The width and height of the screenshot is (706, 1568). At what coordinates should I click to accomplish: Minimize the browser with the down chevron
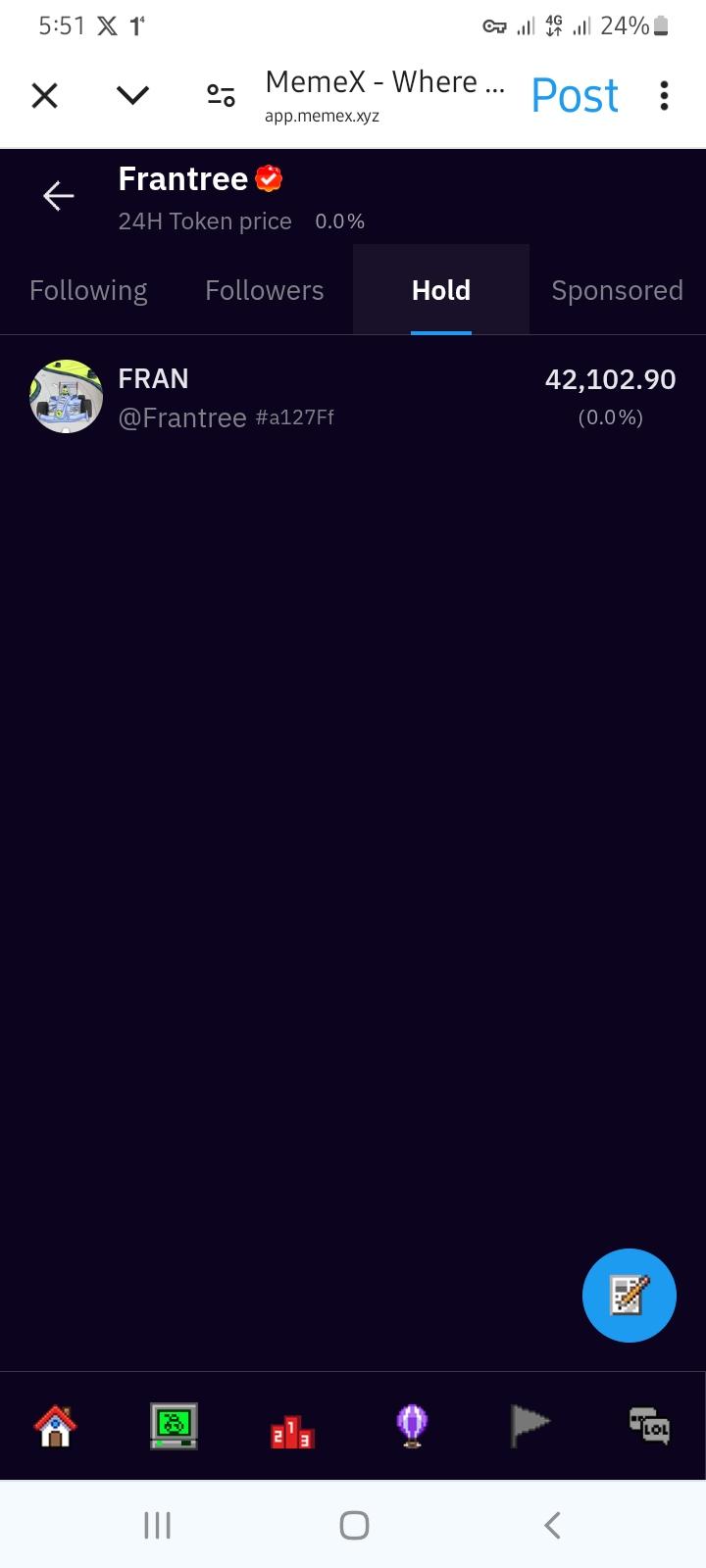point(132,95)
